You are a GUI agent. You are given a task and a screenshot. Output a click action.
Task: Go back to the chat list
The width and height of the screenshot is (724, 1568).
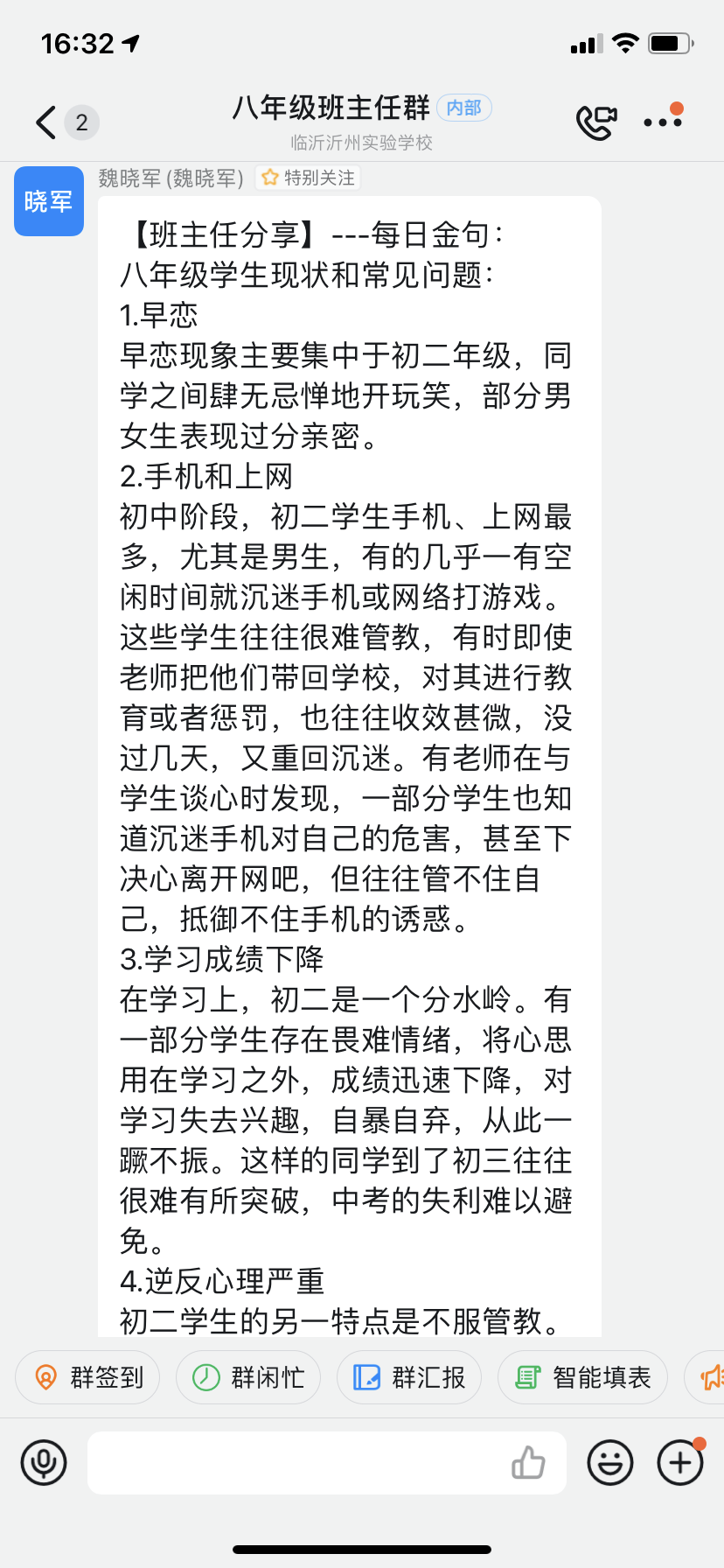tap(46, 122)
